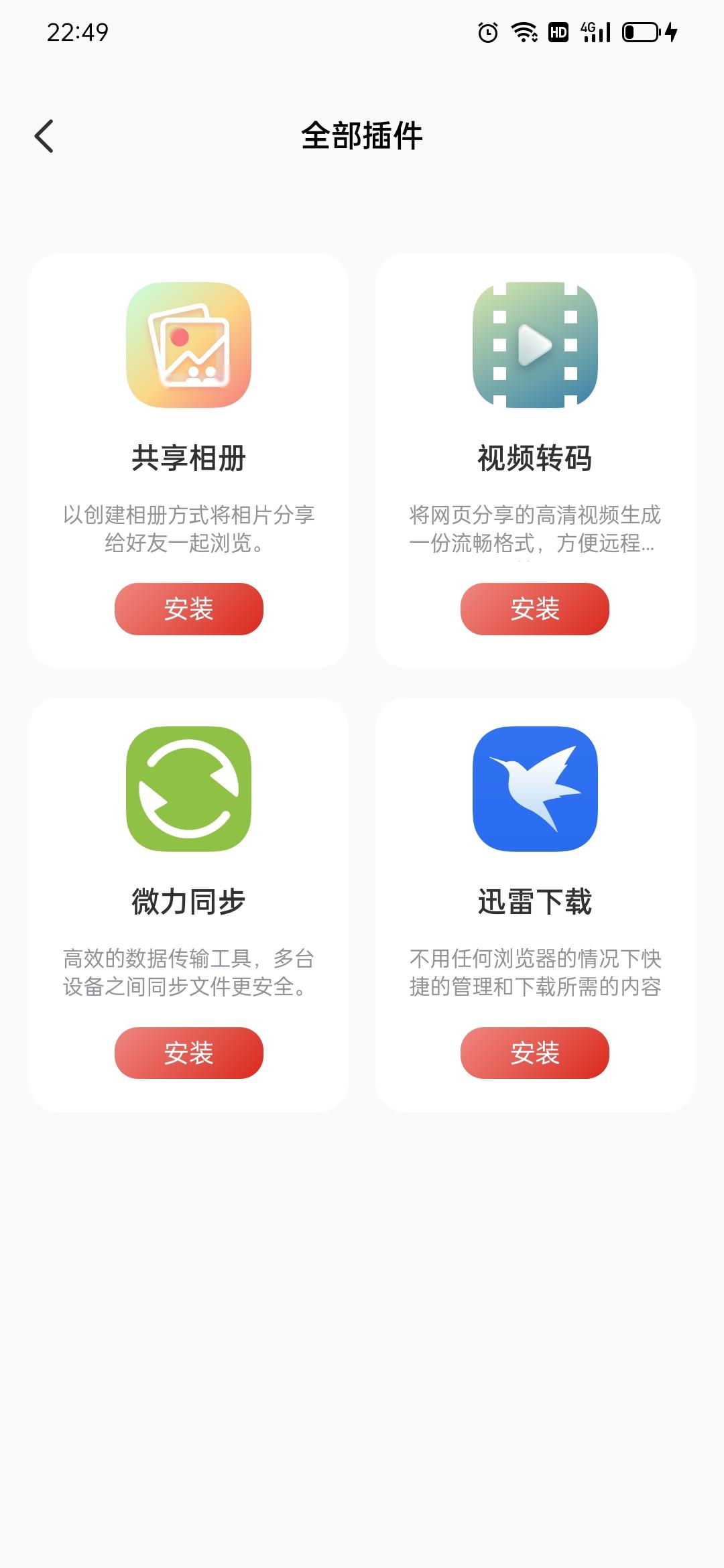The image size is (724, 1568).
Task: Go back using the left chevron
Action: pyautogui.click(x=45, y=135)
